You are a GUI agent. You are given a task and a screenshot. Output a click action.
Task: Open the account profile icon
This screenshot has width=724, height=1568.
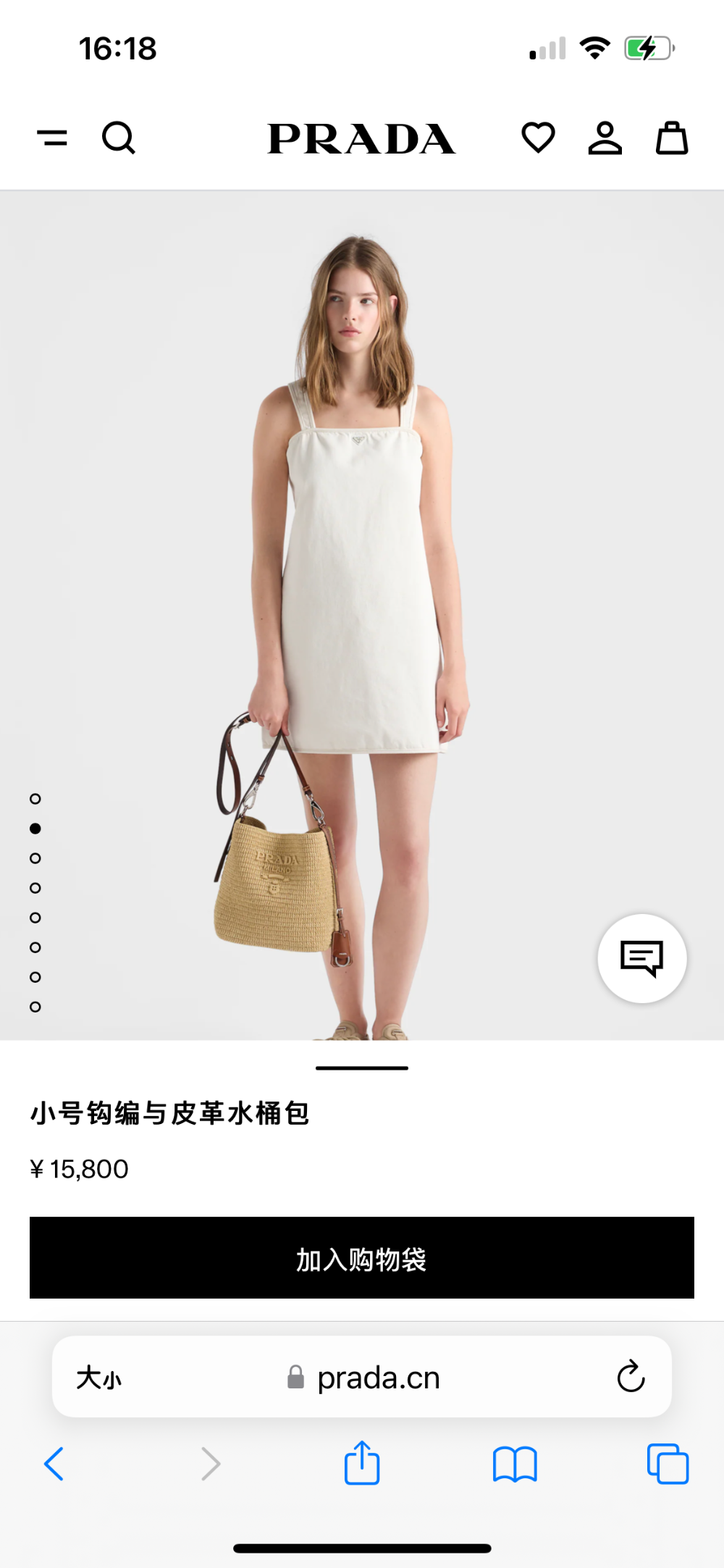605,138
